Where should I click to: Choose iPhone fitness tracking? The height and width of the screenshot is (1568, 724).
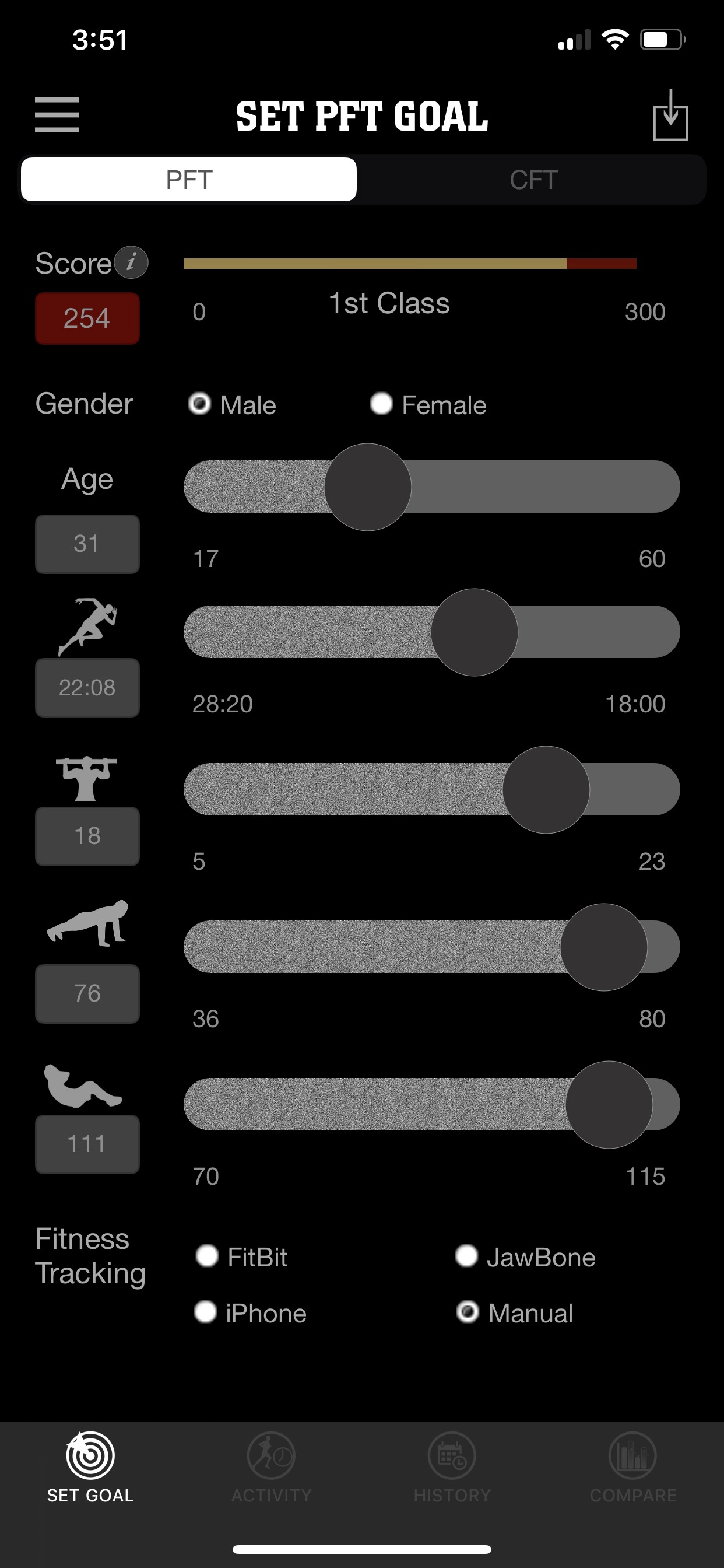pyautogui.click(x=206, y=1312)
